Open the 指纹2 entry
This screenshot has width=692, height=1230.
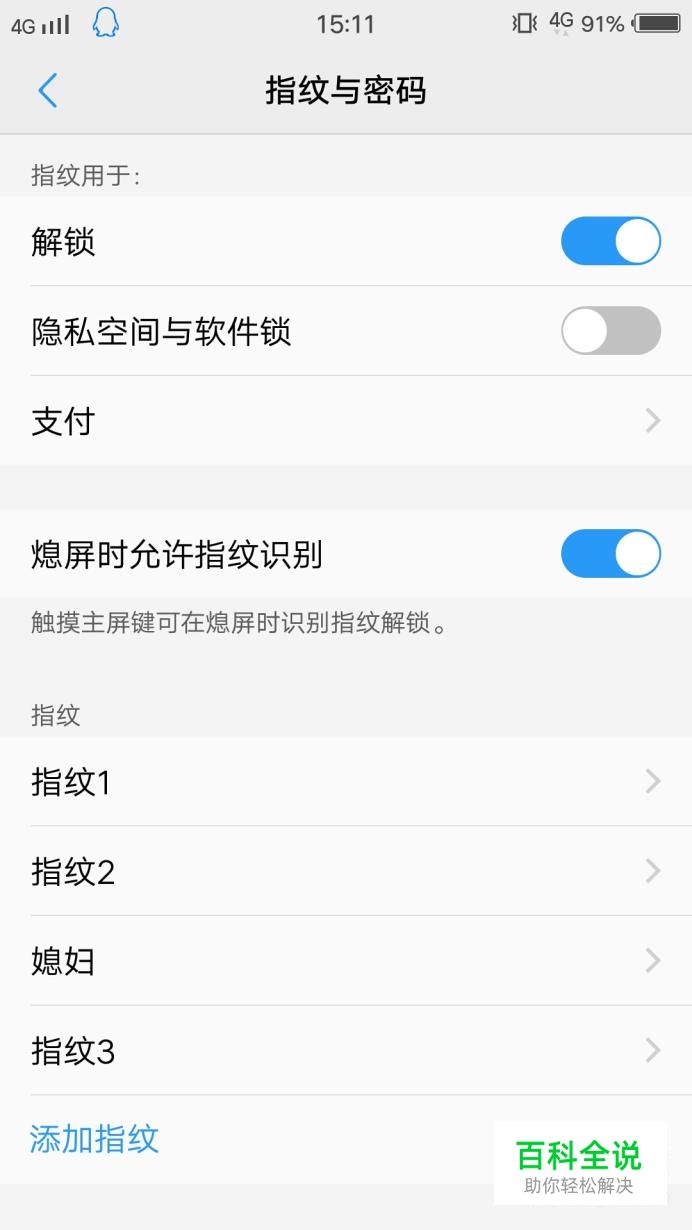[x=346, y=871]
